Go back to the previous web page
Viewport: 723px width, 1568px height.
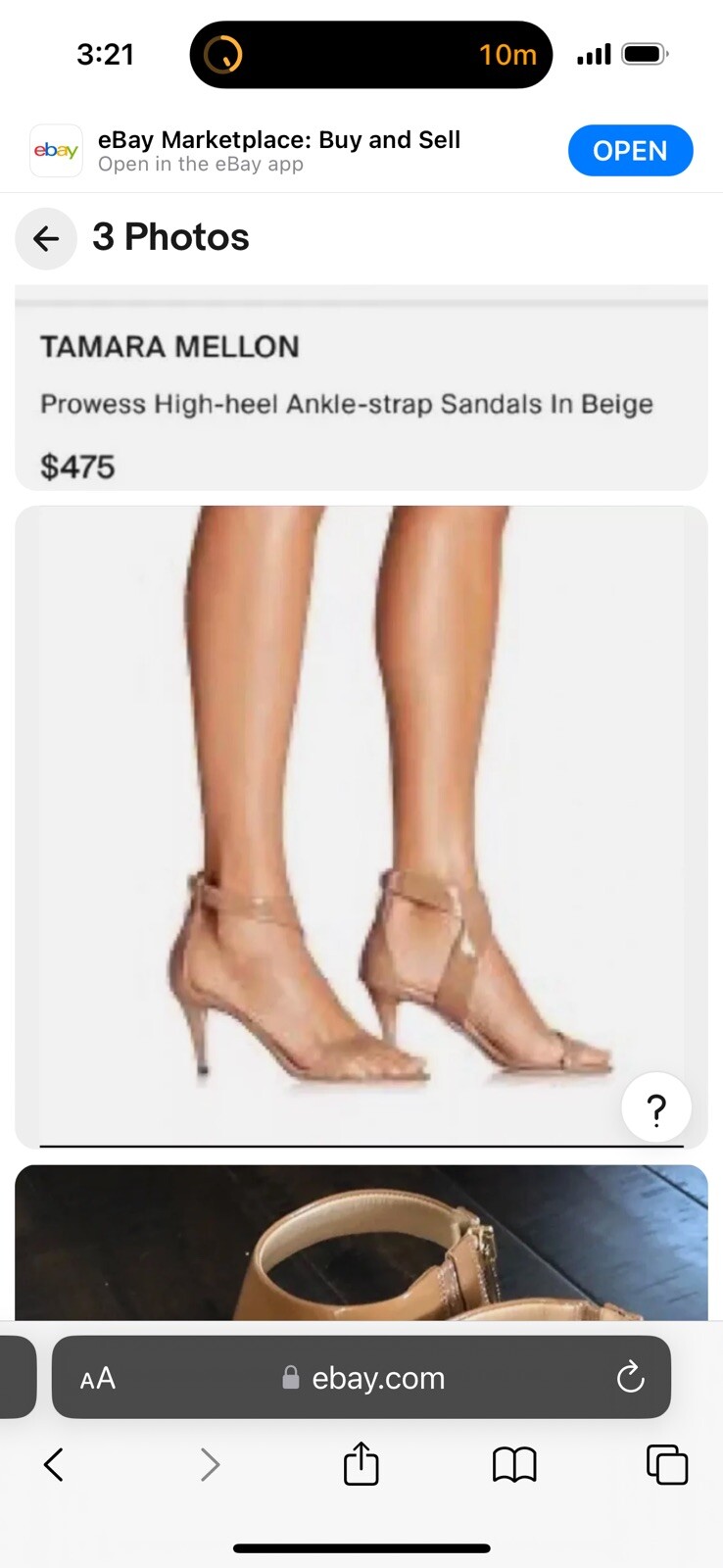coord(54,1465)
